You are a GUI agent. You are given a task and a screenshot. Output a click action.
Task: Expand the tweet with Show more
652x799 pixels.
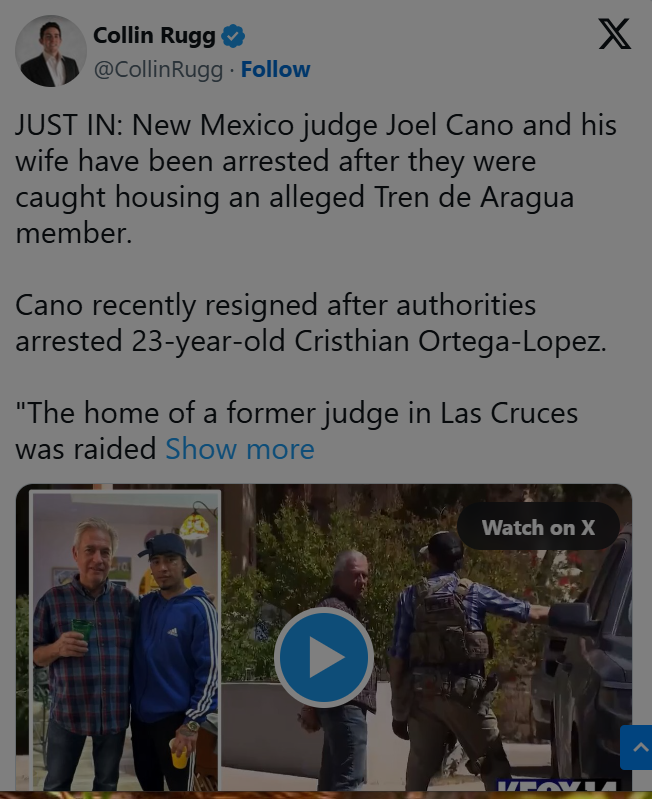click(240, 449)
